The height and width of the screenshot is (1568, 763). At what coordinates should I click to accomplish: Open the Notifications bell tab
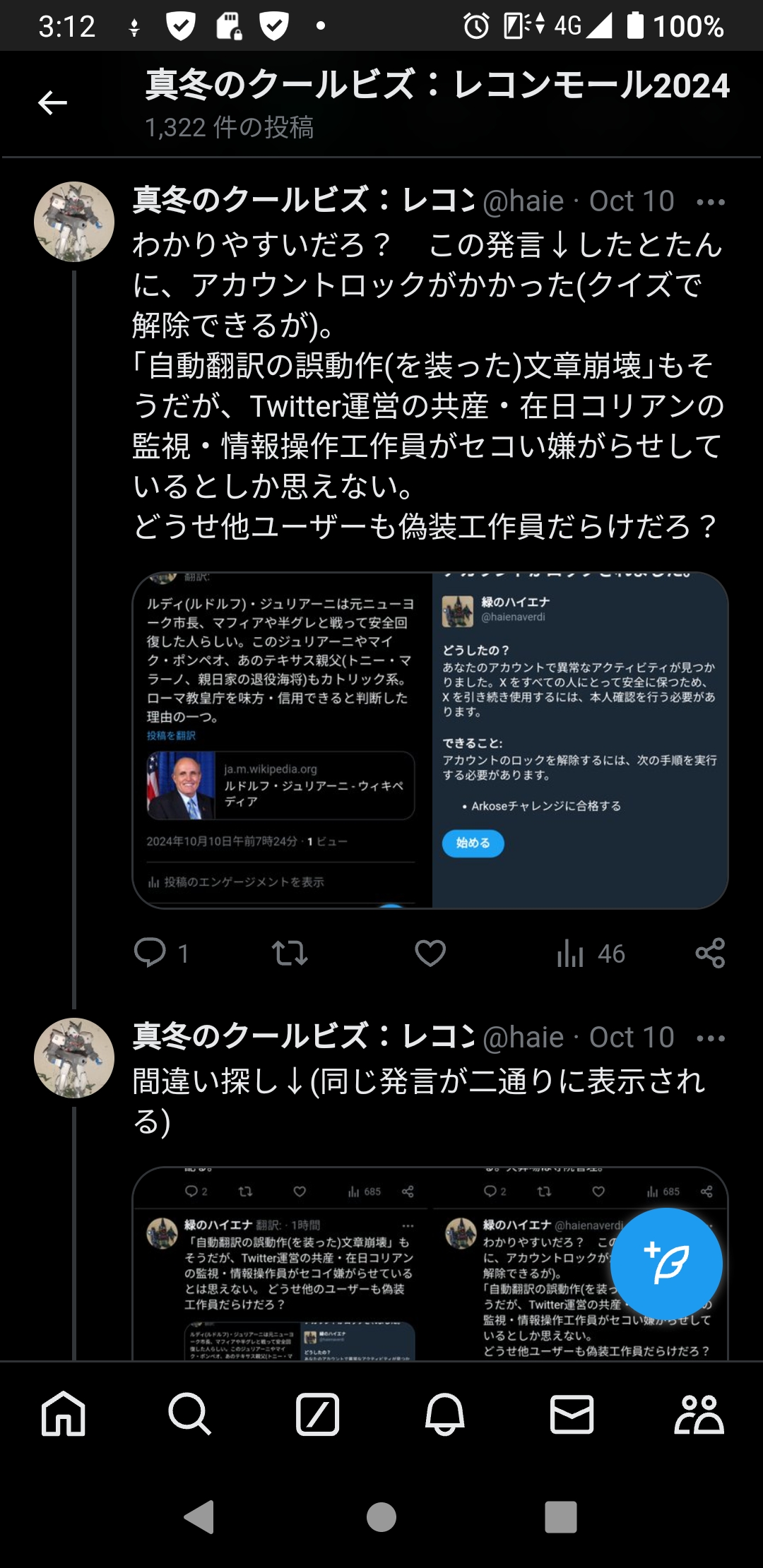444,1414
